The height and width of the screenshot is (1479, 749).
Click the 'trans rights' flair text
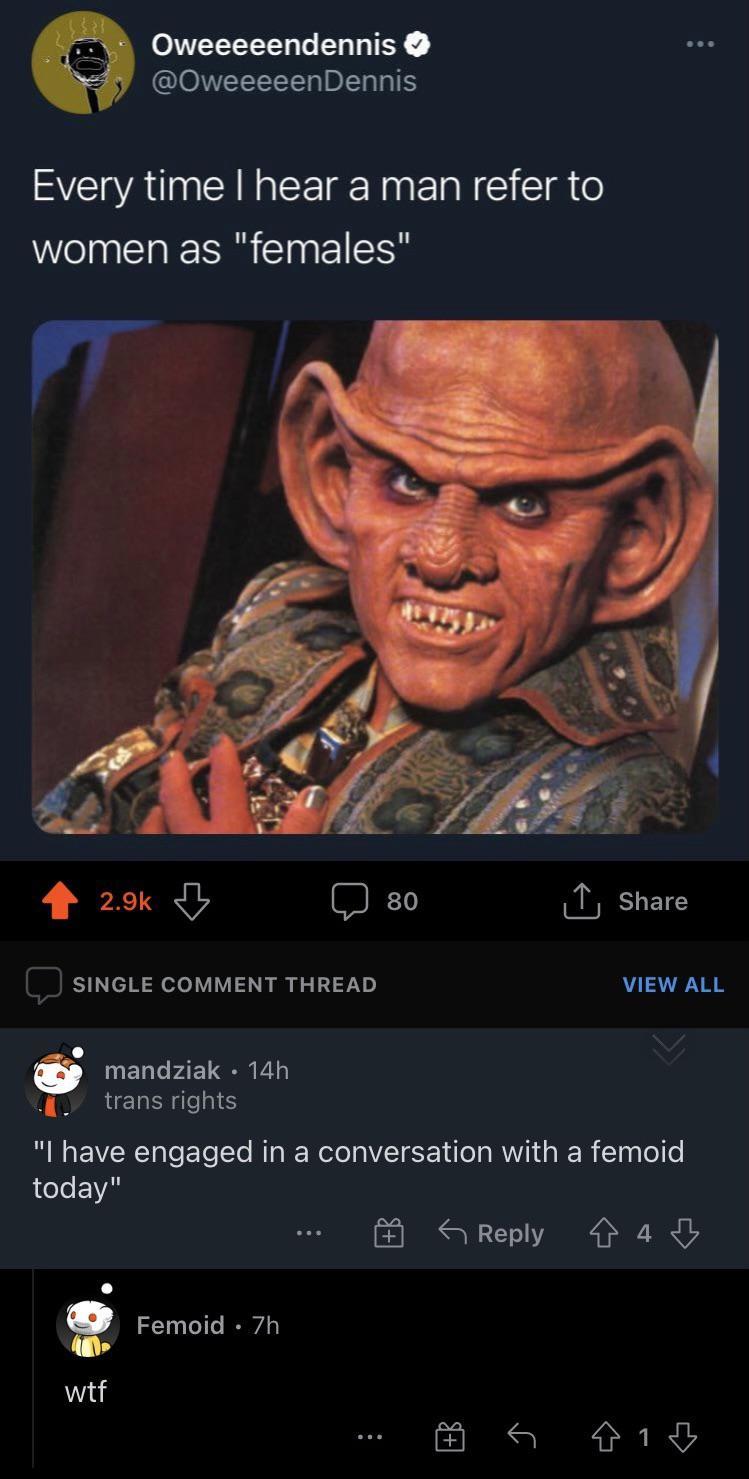[169, 1098]
